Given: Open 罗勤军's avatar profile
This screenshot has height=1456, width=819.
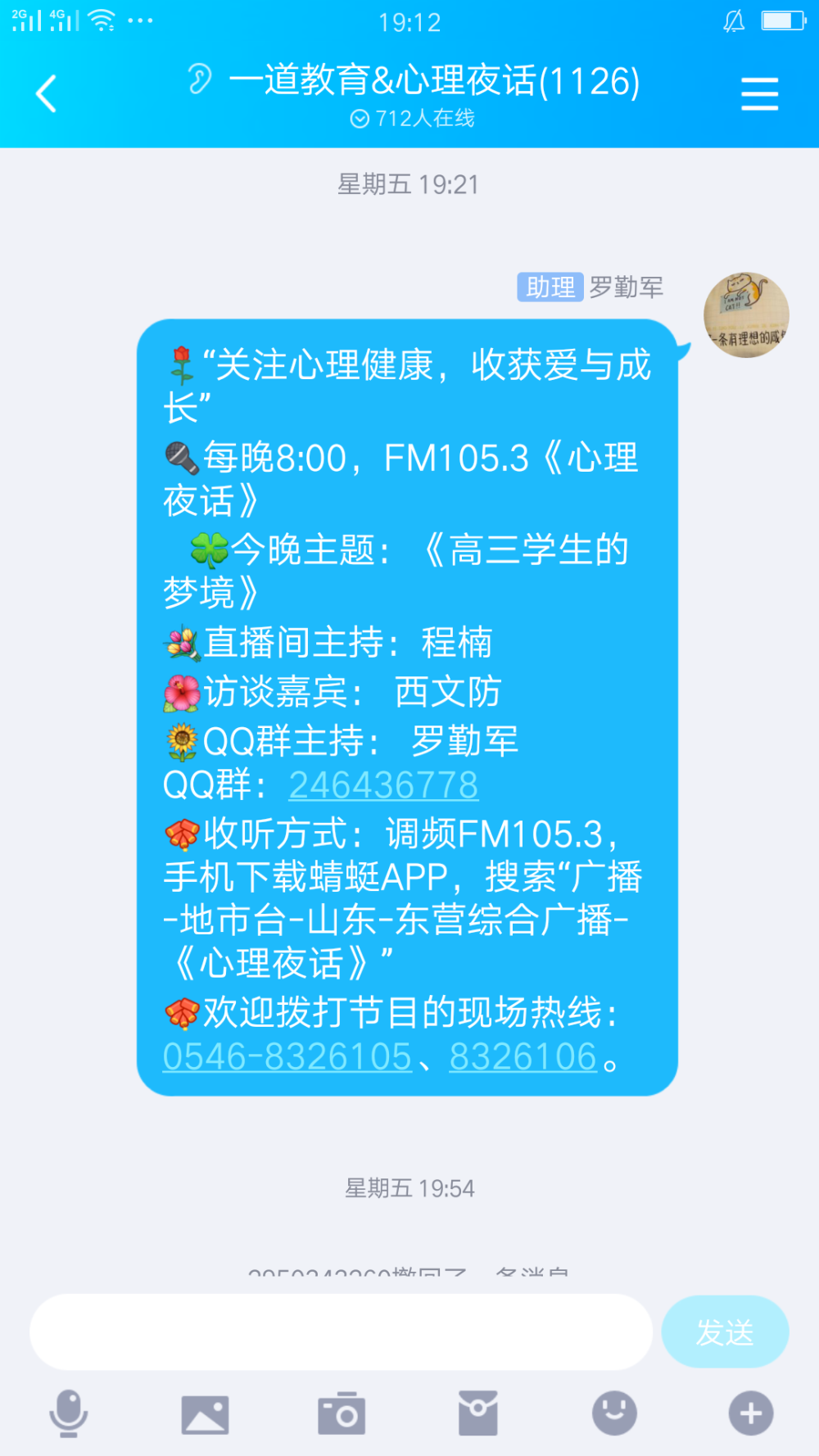Looking at the screenshot, I should 746,315.
